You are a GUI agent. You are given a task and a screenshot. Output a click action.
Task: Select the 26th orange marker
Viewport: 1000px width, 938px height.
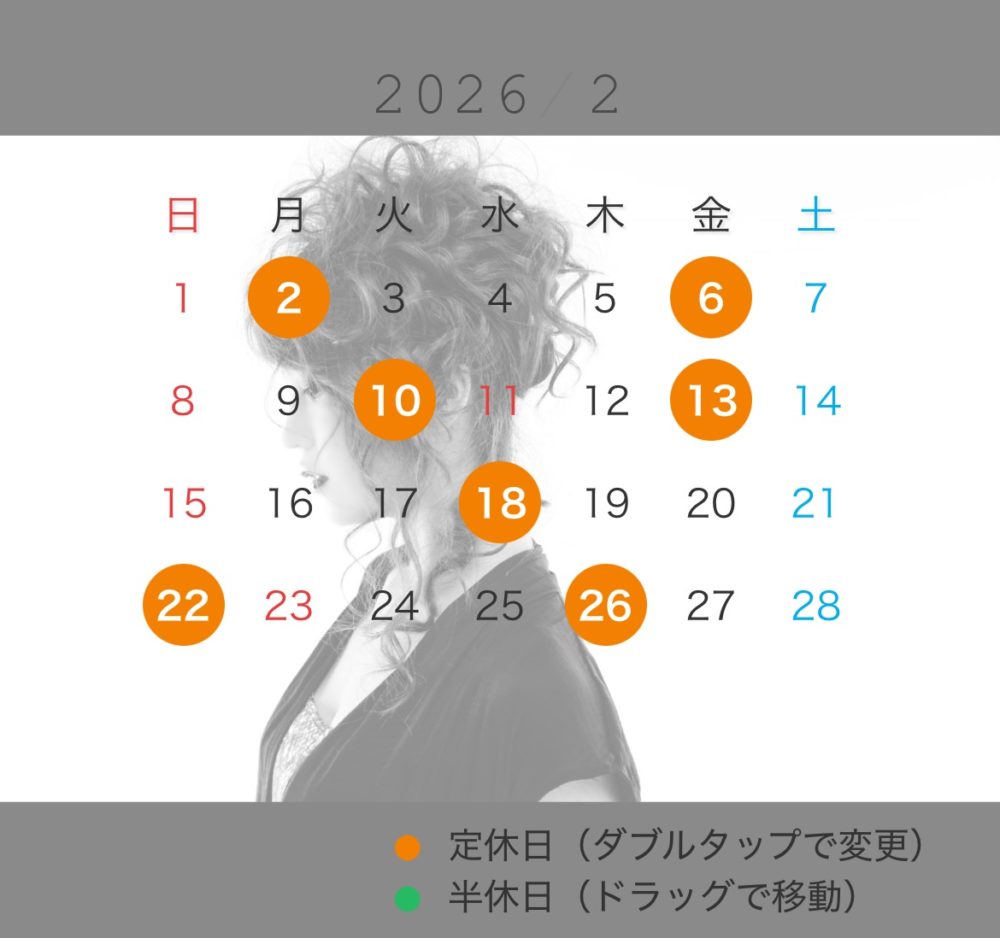[x=606, y=605]
